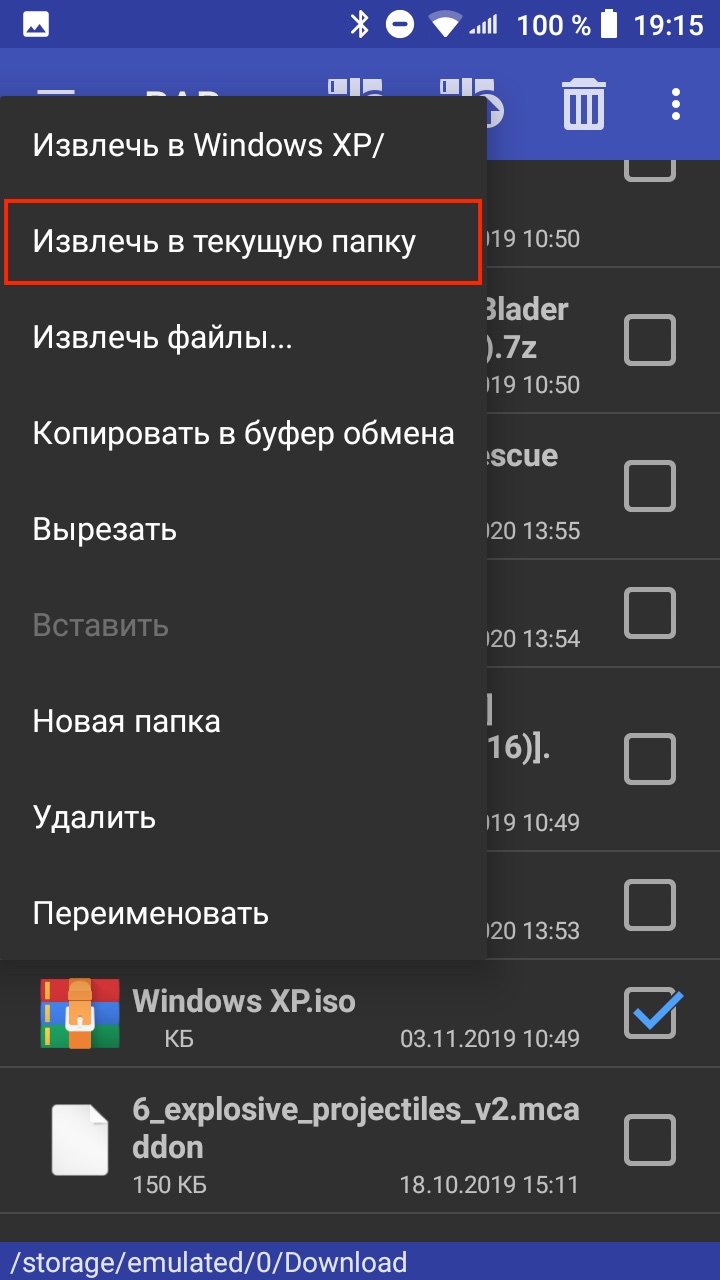Open the three-dot overflow menu

(x=676, y=103)
